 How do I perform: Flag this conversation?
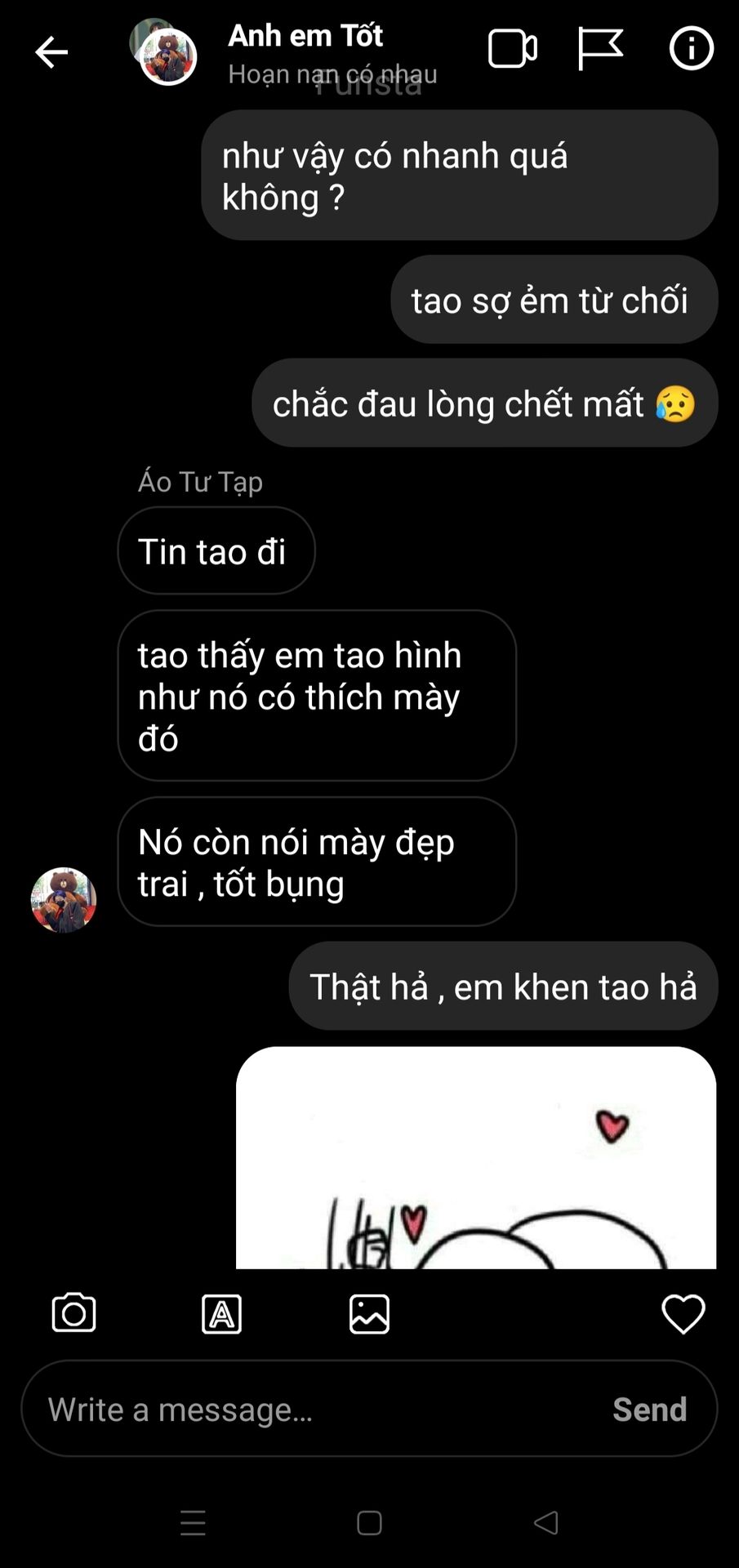[600, 49]
